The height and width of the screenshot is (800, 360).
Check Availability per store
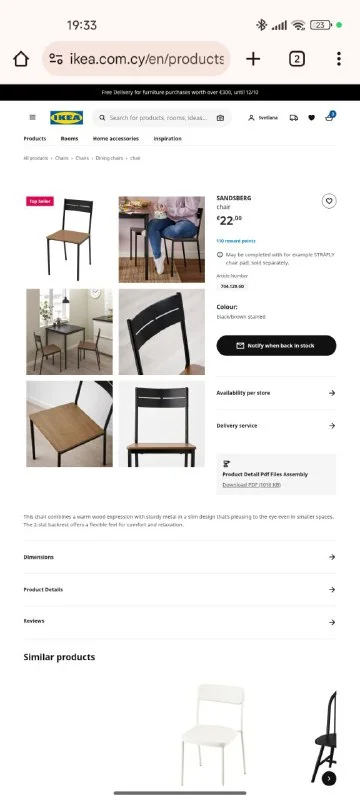click(276, 393)
